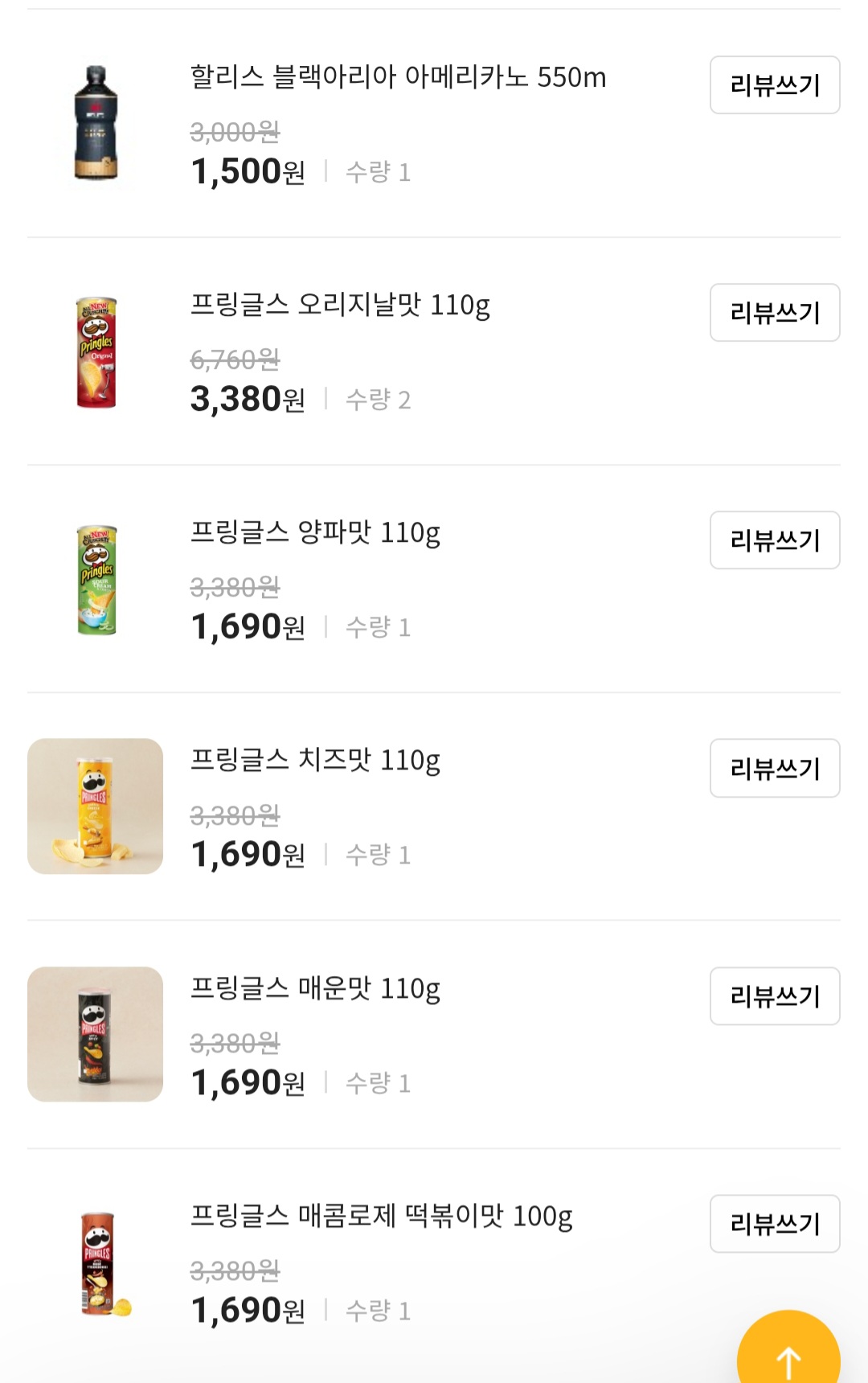868x1383 pixels.
Task: Select the 할리스 블랙아리아 아메리카노 550m title
Action: click(399, 78)
